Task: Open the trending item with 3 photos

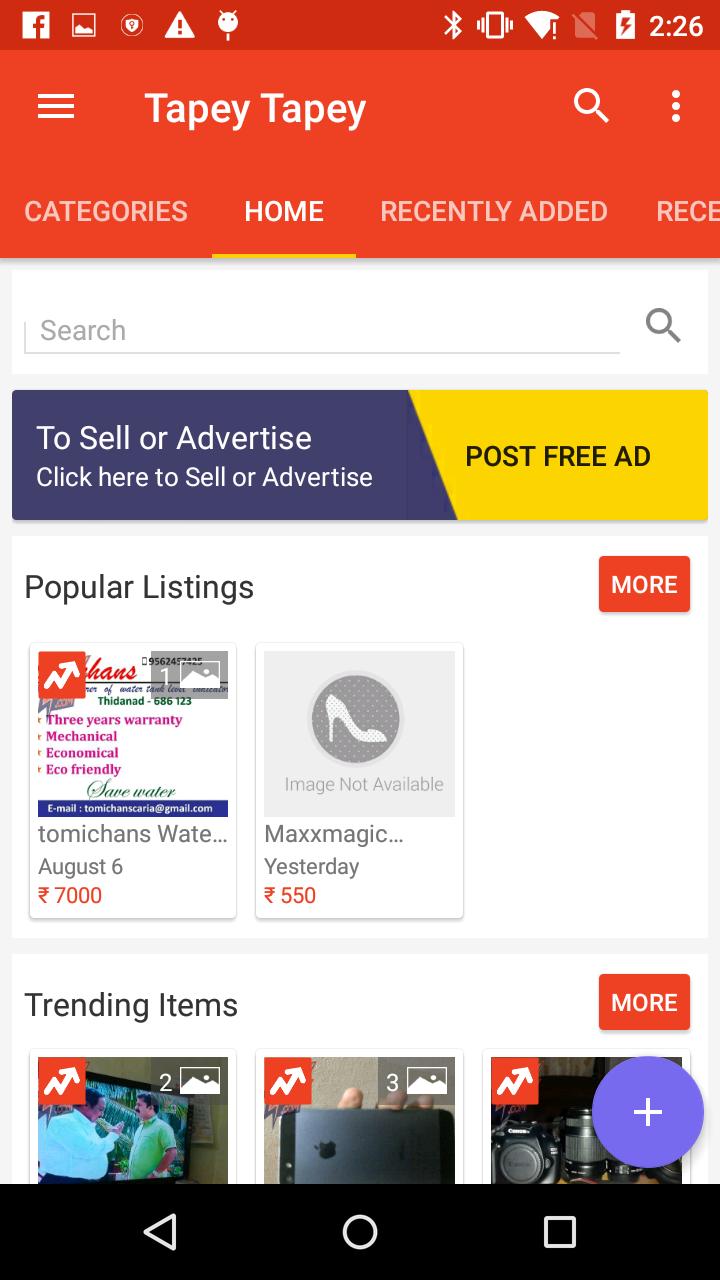Action: (359, 1120)
